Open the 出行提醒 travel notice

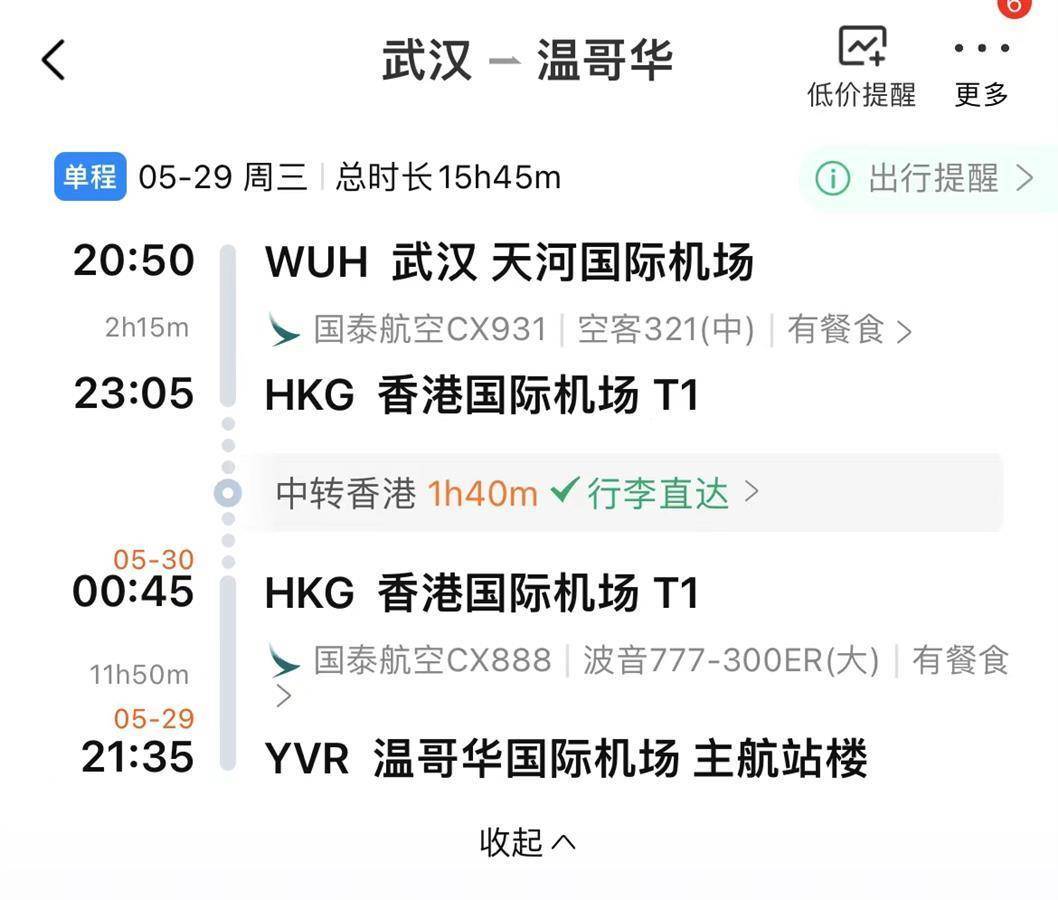(x=925, y=179)
